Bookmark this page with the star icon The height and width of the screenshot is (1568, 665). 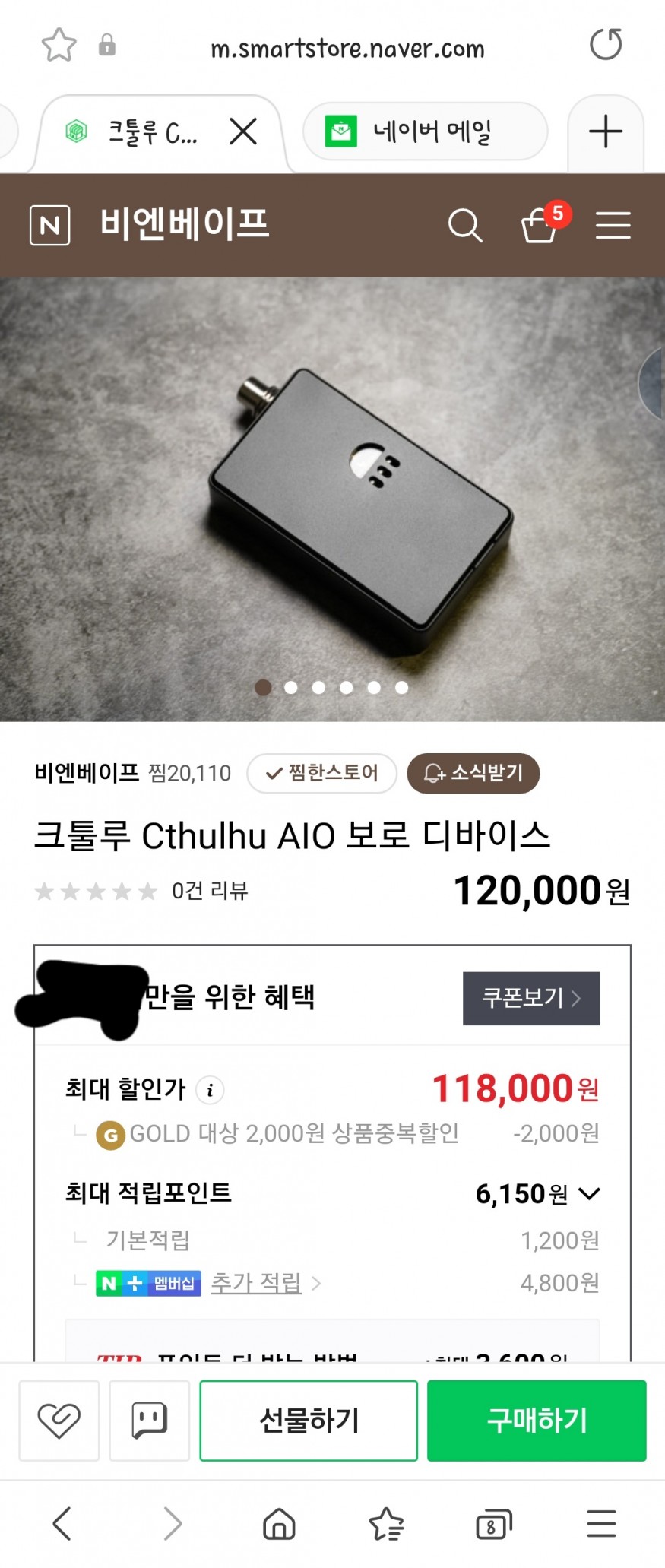click(x=59, y=46)
